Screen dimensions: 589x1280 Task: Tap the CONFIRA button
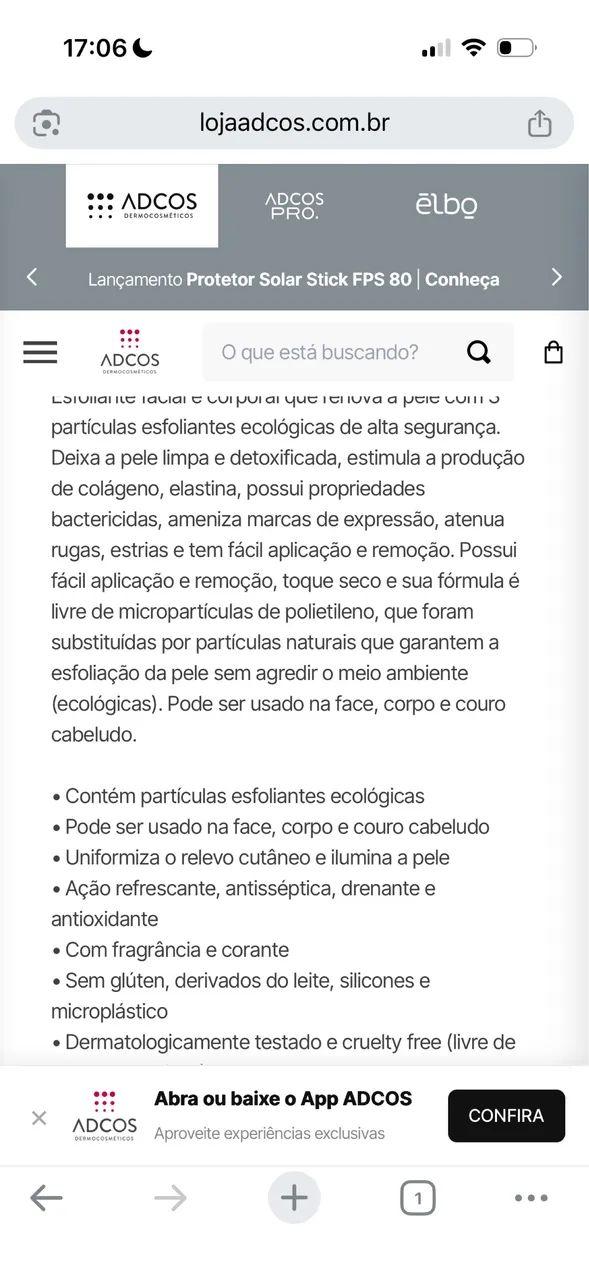point(506,1116)
